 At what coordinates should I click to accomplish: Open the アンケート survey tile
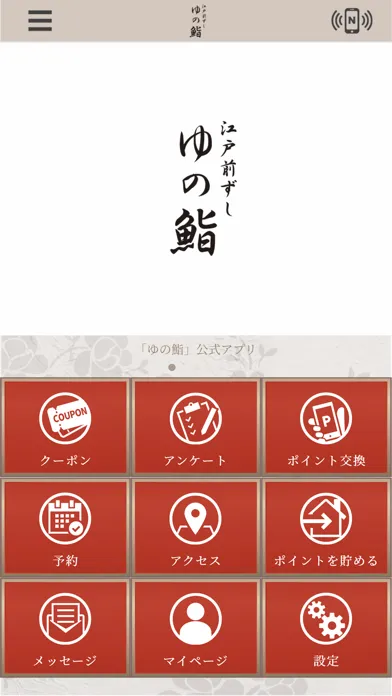point(196,427)
